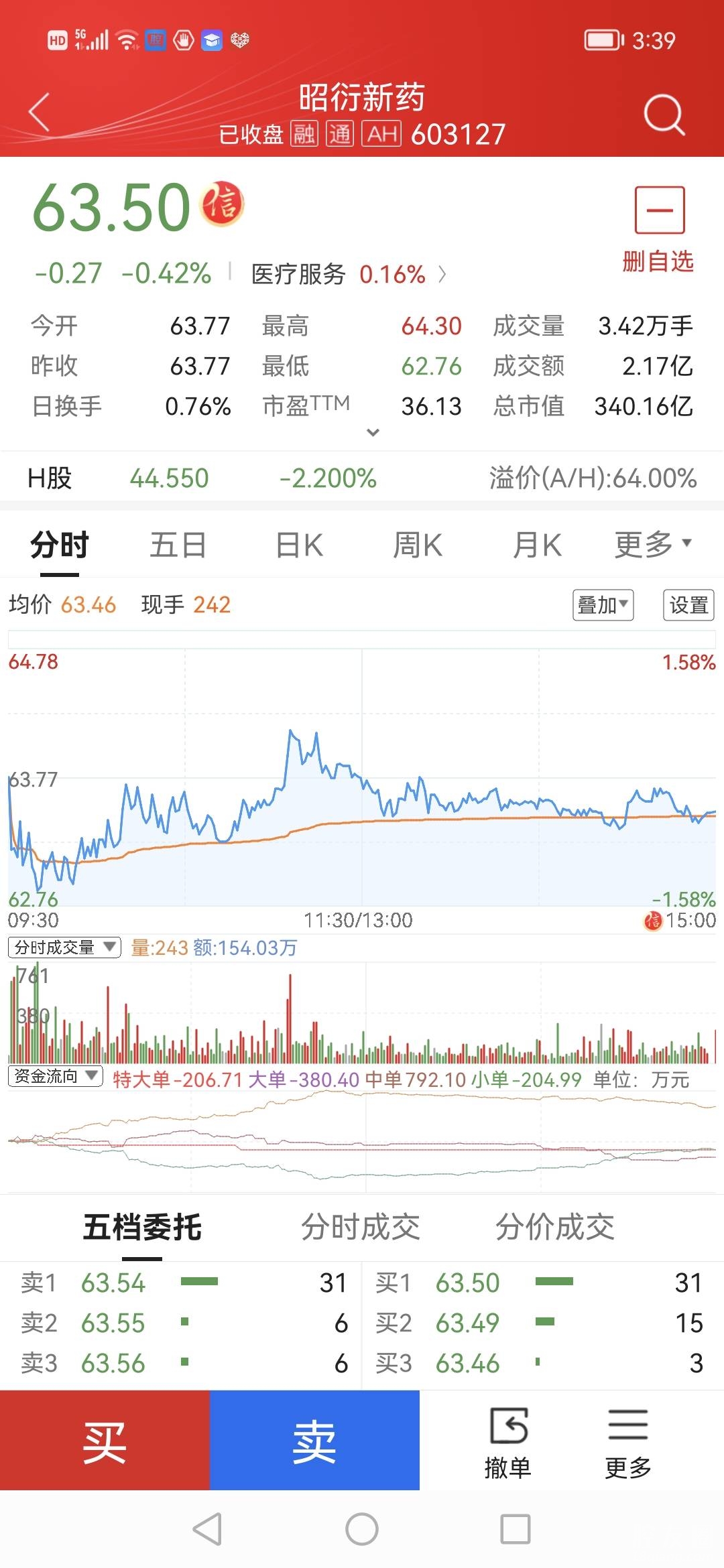Tap the red 买 buy button
724x1568 pixels.
pos(105,1441)
